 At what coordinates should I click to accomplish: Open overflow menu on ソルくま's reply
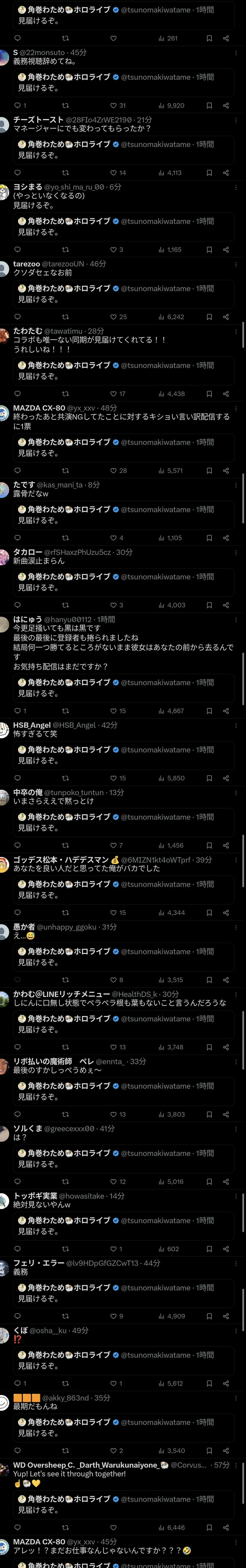(236, 1128)
